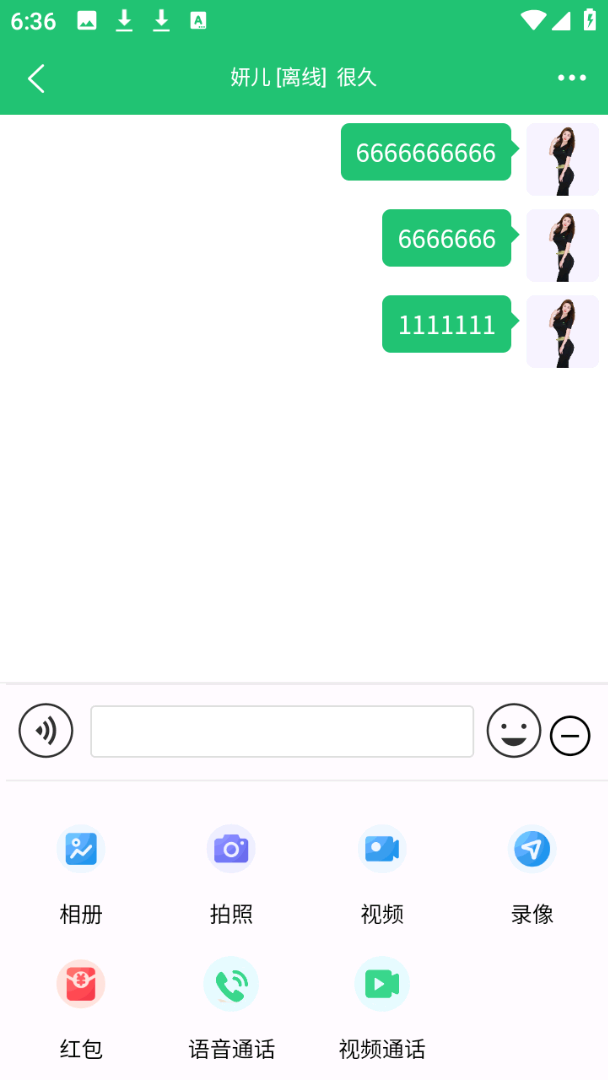The image size is (608, 1080).
Task: Collapse the attachment panel with minus icon
Action: click(x=570, y=736)
